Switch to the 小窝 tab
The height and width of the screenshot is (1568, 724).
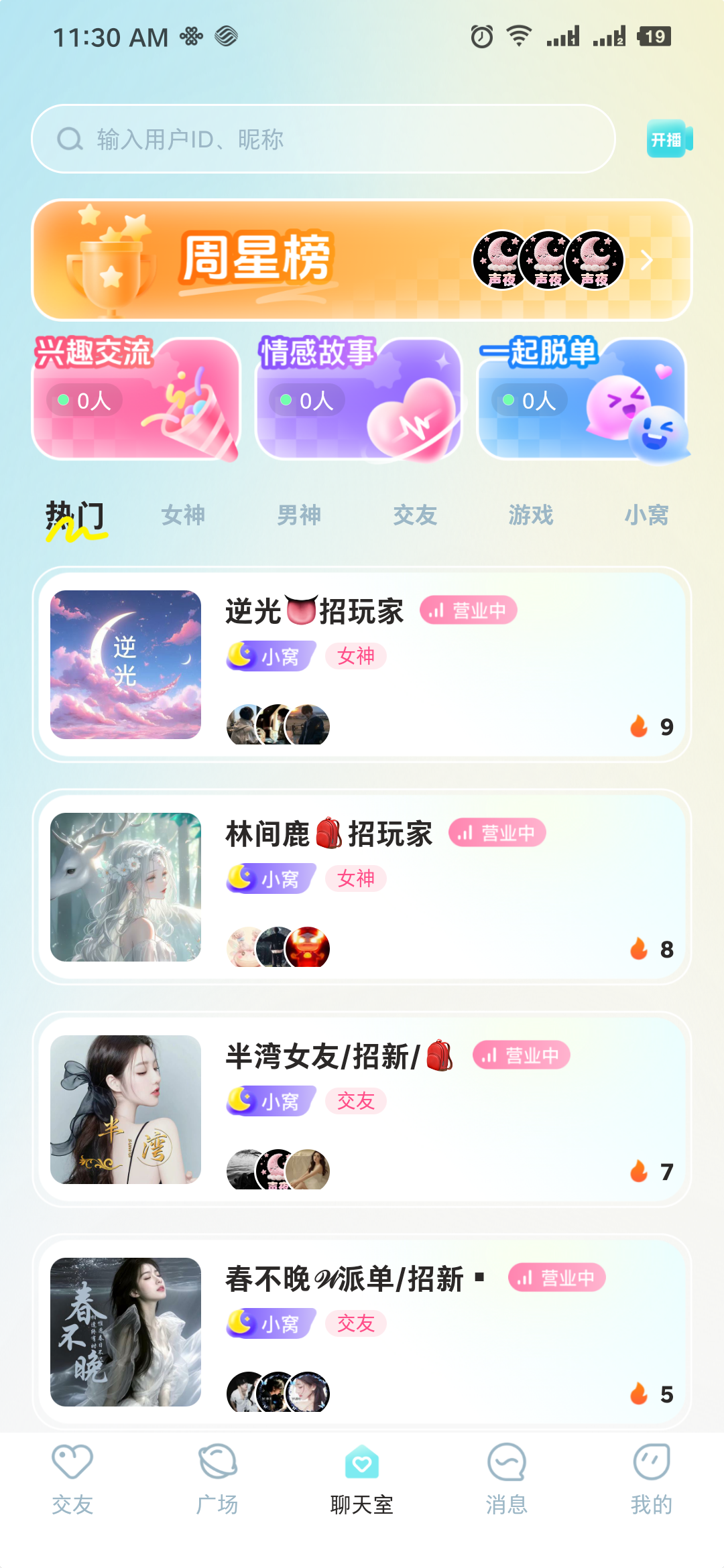tap(646, 516)
